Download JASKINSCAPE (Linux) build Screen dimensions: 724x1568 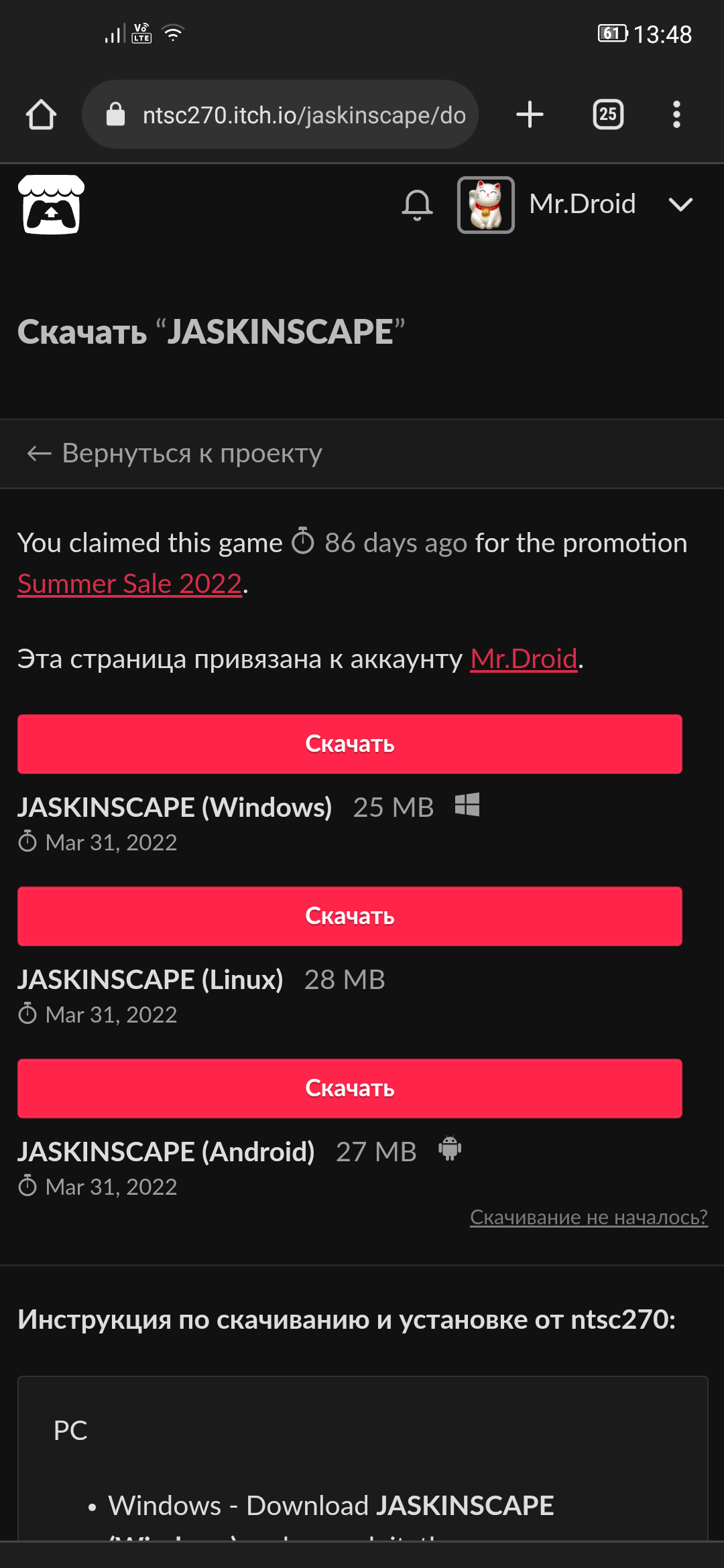[x=349, y=916]
